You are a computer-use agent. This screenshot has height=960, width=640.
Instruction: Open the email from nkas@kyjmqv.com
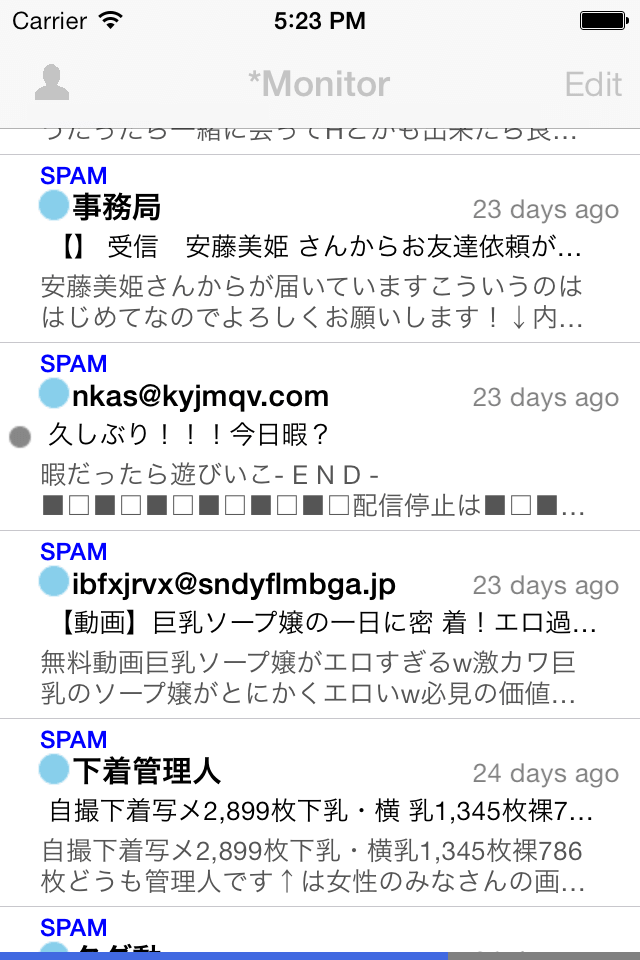[320, 438]
